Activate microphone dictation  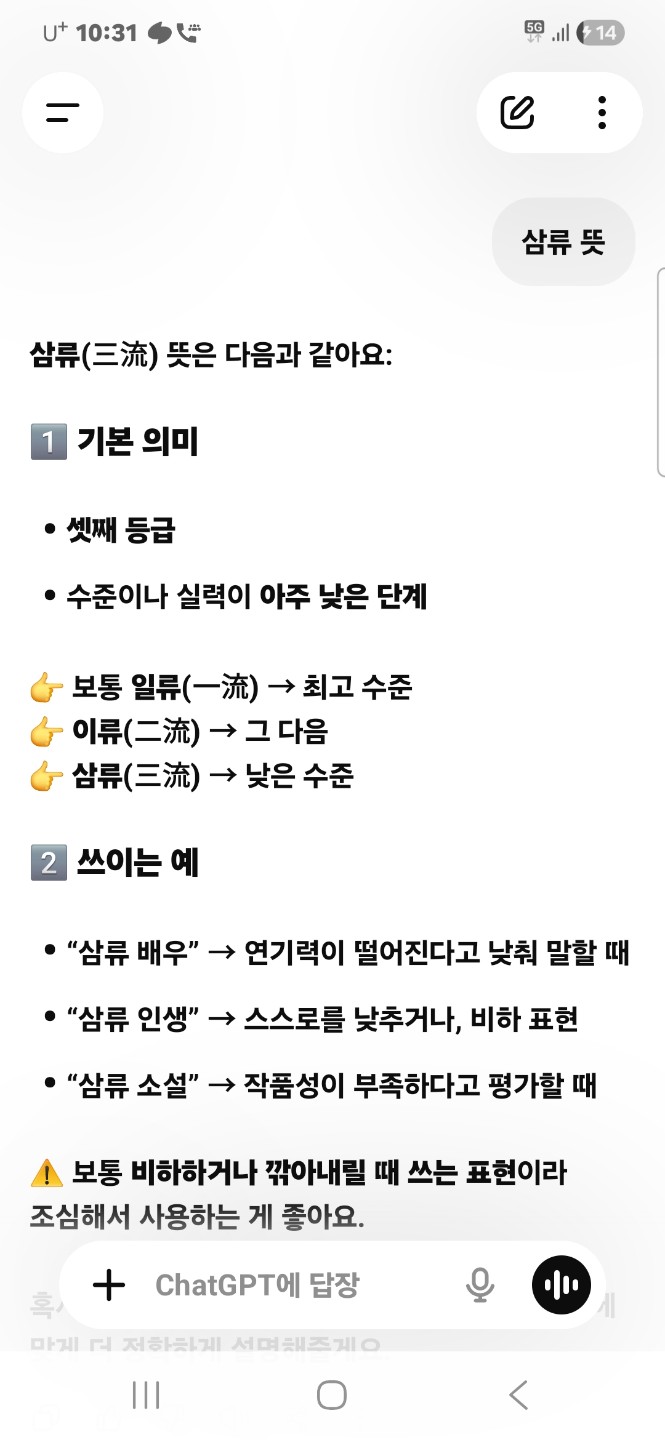(x=480, y=1285)
